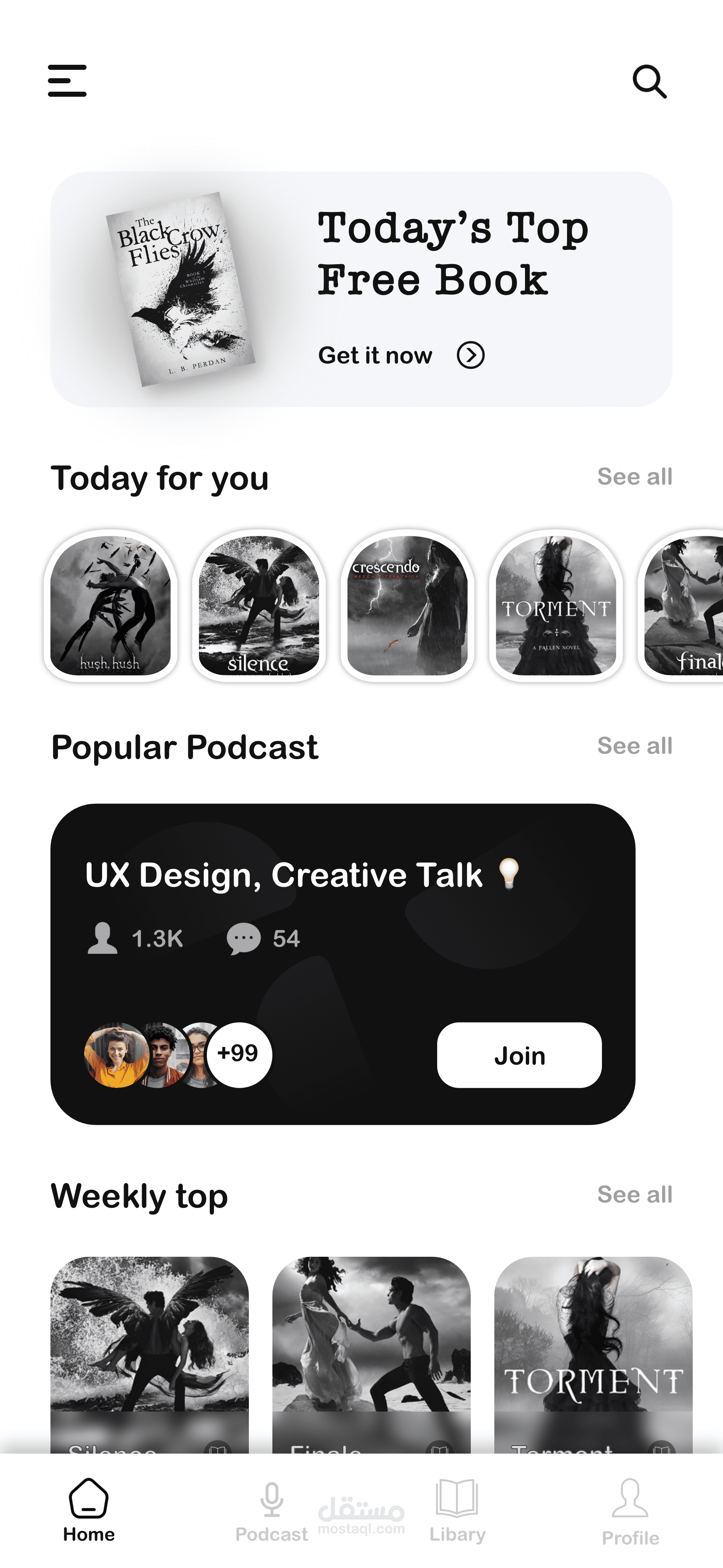See all Weekly top books
Image resolution: width=723 pixels, height=1568 pixels.
(x=634, y=1195)
